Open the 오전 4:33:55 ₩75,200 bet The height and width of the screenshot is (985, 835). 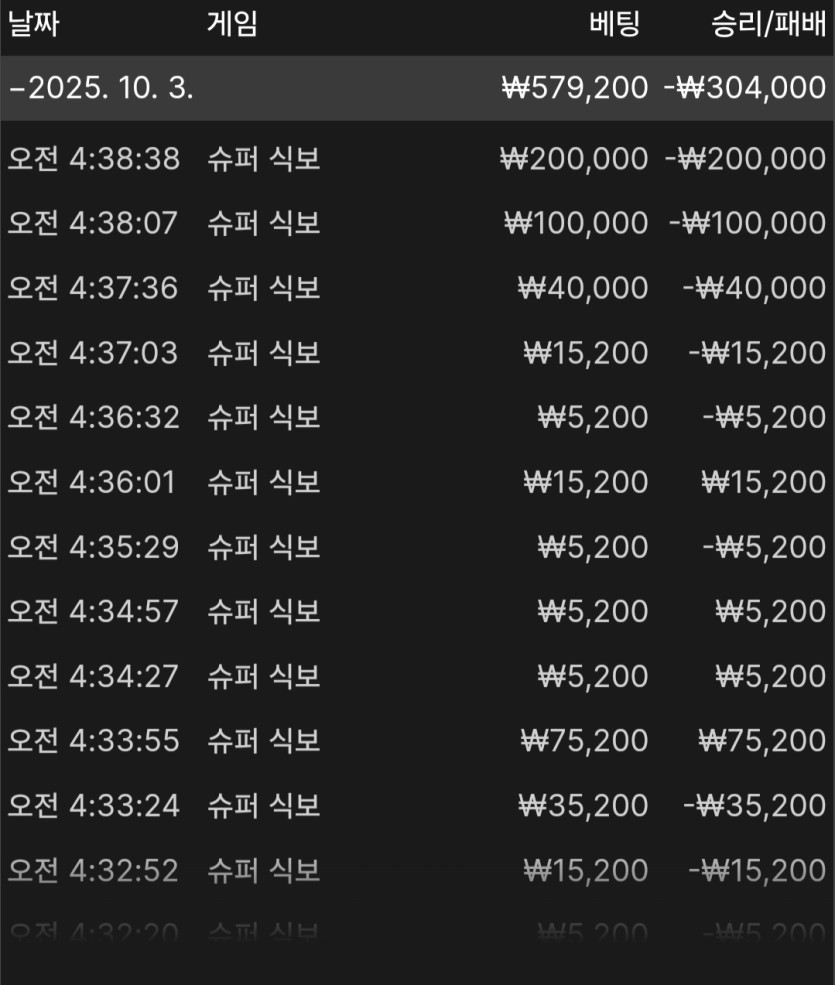417,741
